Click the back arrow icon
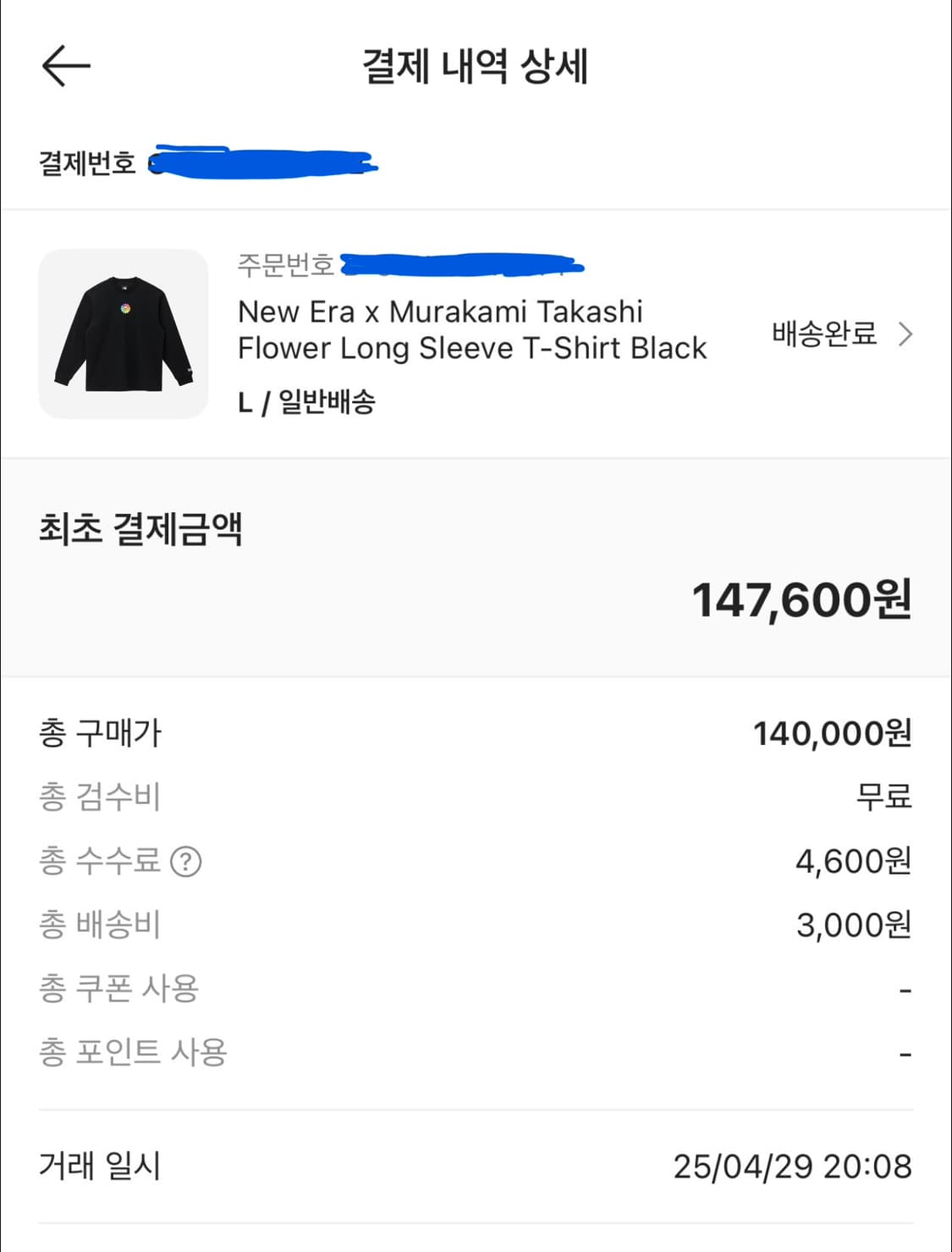Image resolution: width=952 pixels, height=1252 pixels. pyautogui.click(x=65, y=64)
